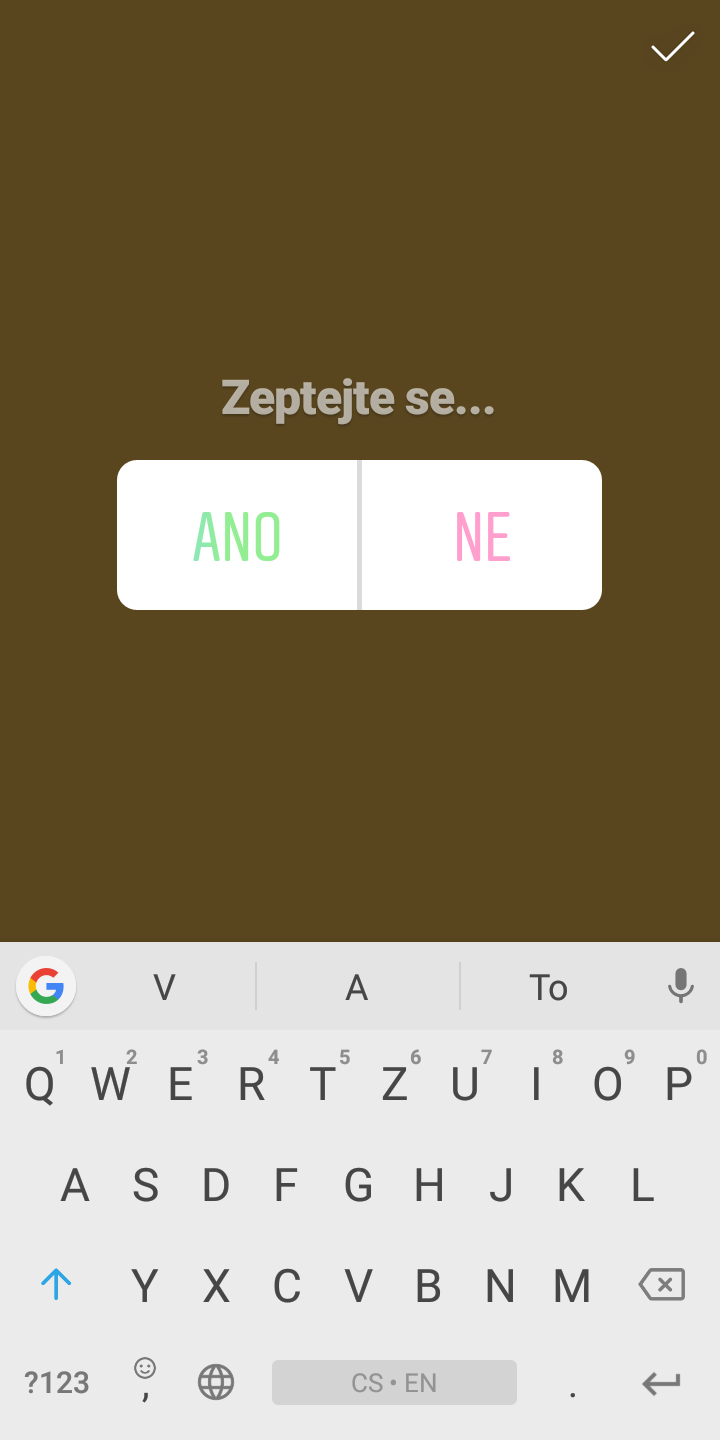Tap the Zeptejte se question field
Screen dimensions: 720x1440
(358, 399)
